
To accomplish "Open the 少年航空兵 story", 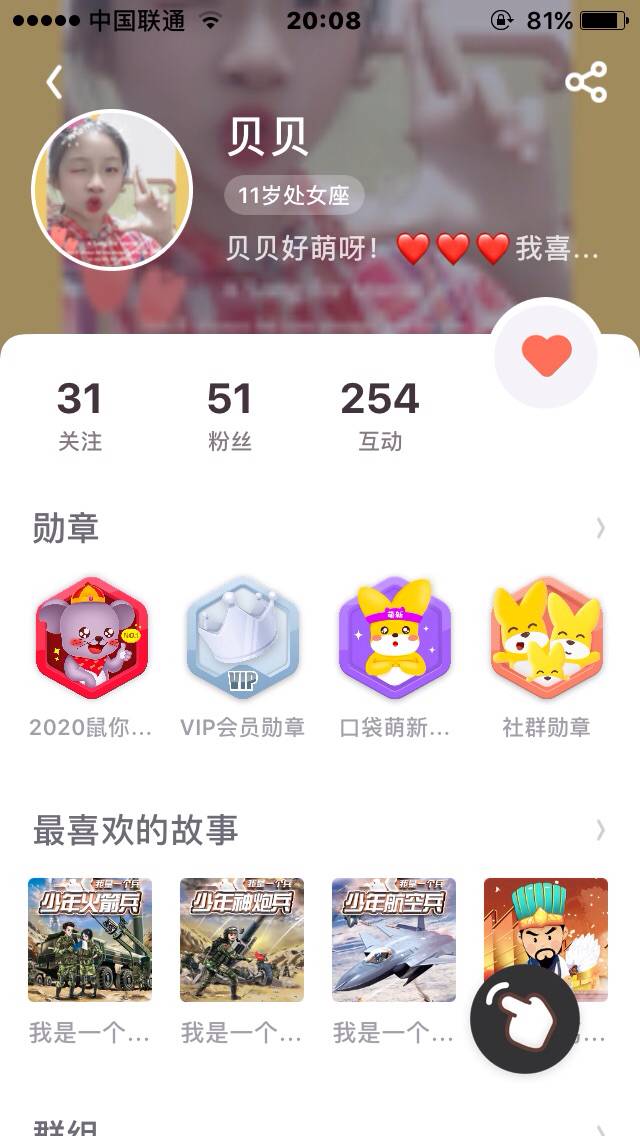I will pos(394,940).
